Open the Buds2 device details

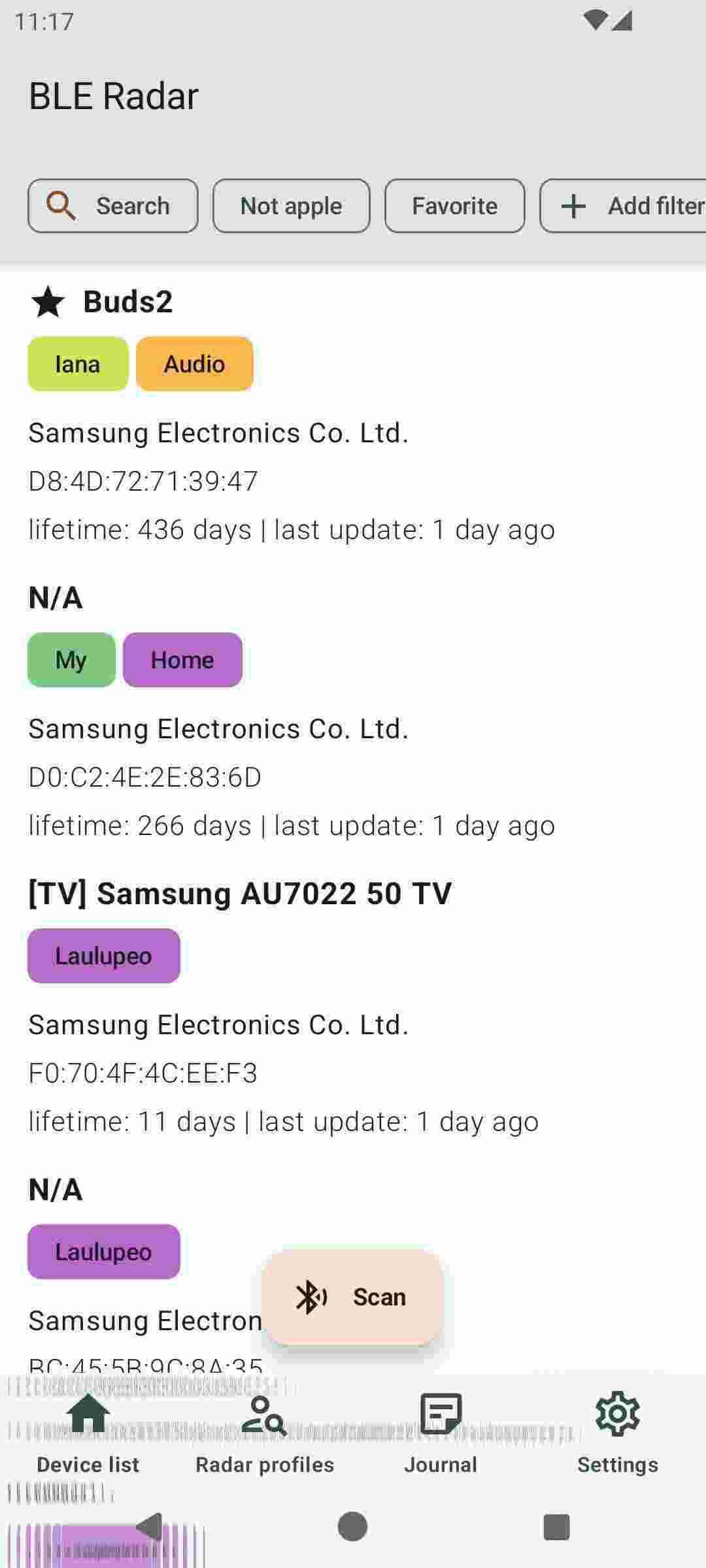tap(127, 302)
